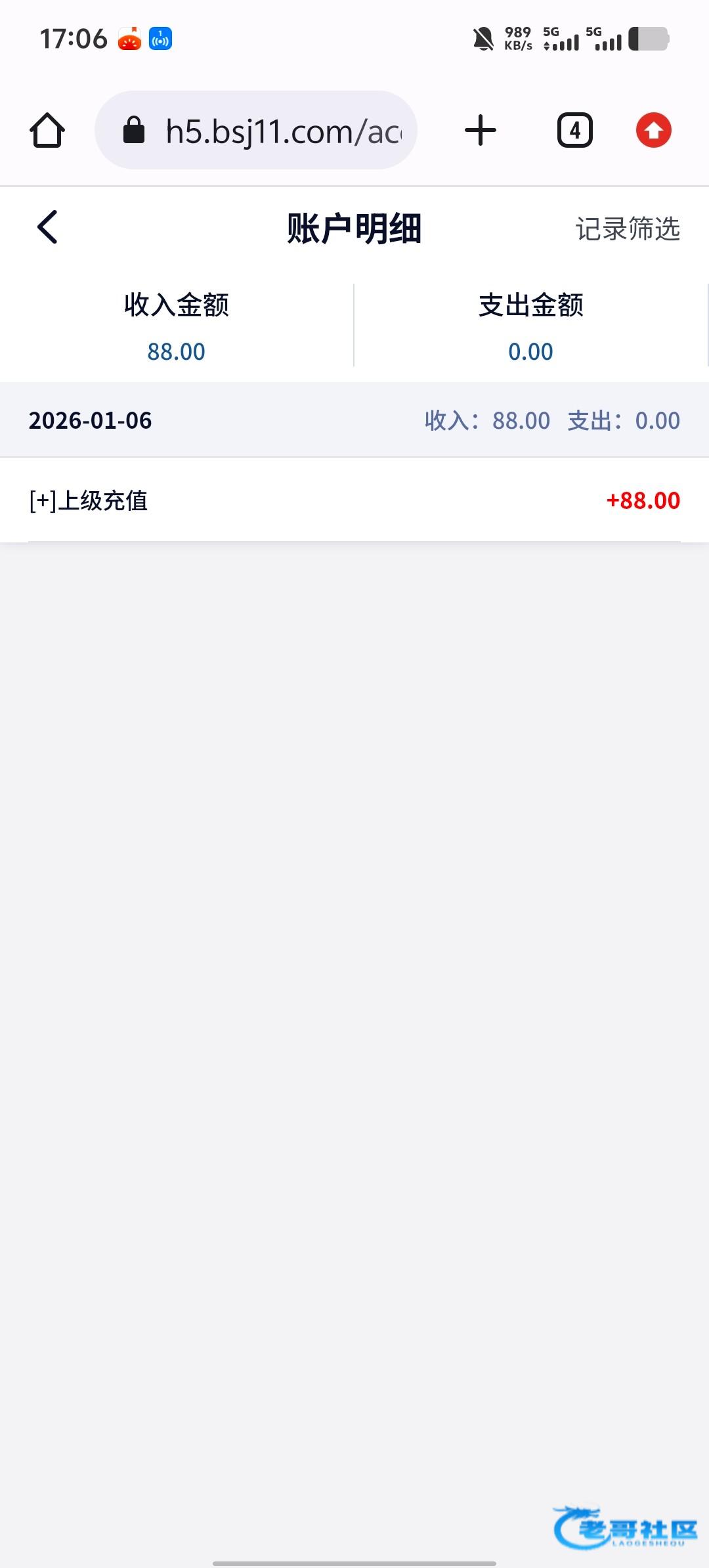Go back from 账户明细 page
The height and width of the screenshot is (1568, 709).
click(47, 228)
